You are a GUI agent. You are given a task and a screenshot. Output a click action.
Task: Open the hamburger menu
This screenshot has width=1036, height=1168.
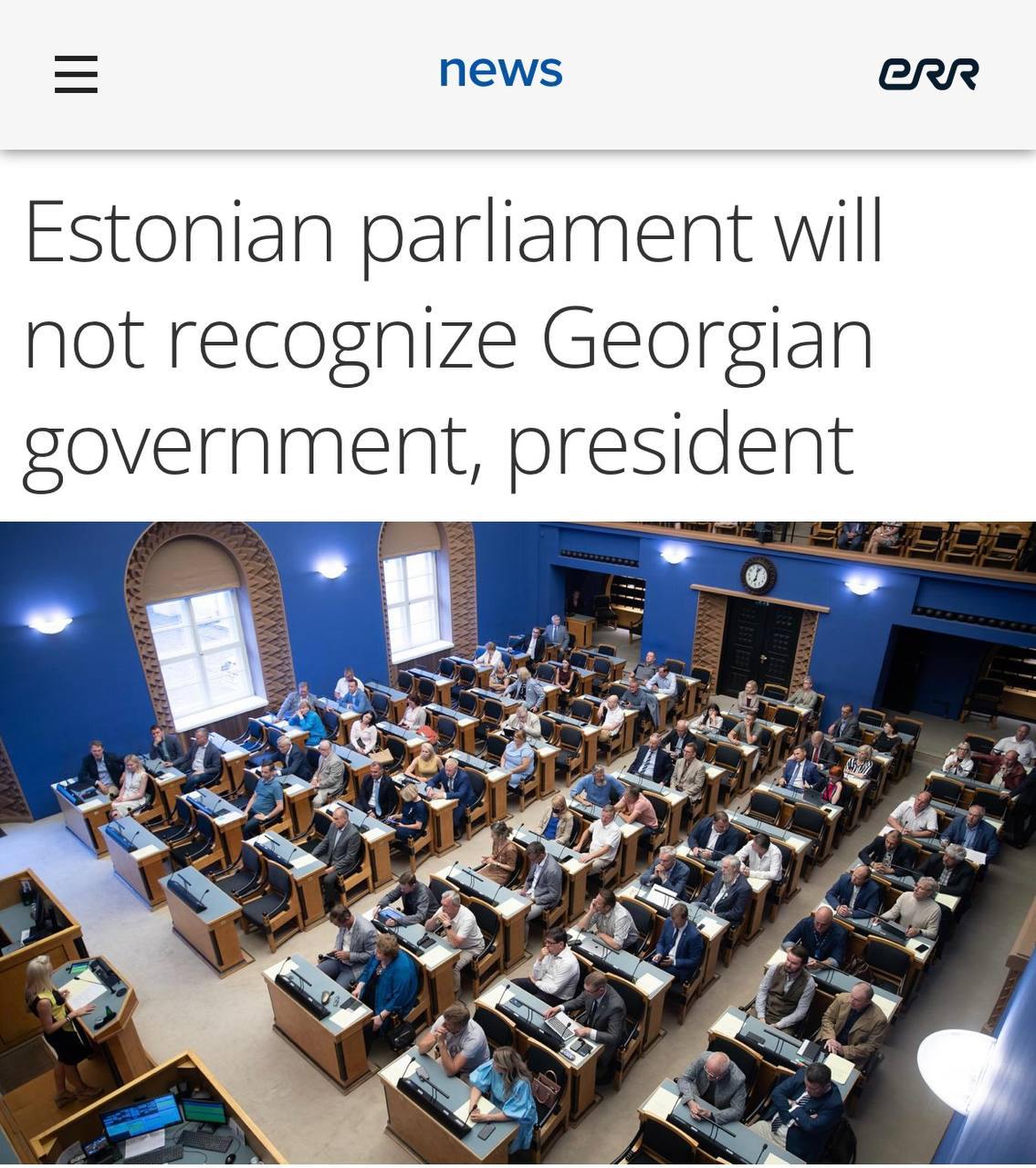(76, 74)
